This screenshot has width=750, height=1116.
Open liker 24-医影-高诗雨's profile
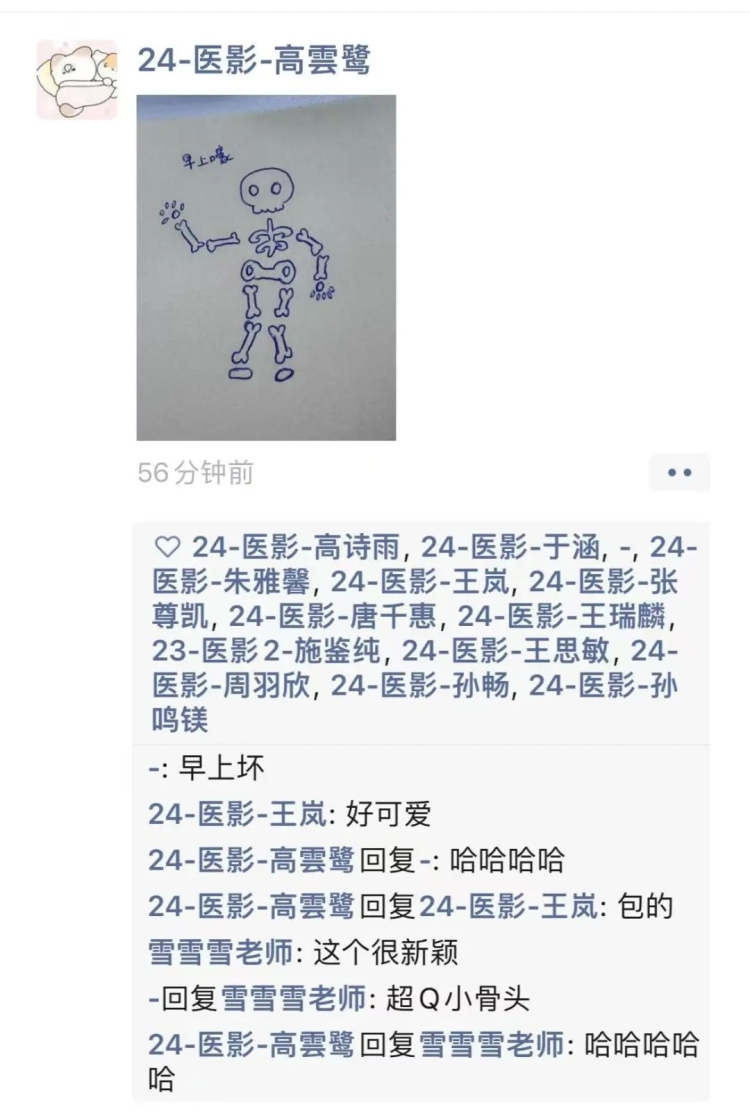pyautogui.click(x=299, y=547)
